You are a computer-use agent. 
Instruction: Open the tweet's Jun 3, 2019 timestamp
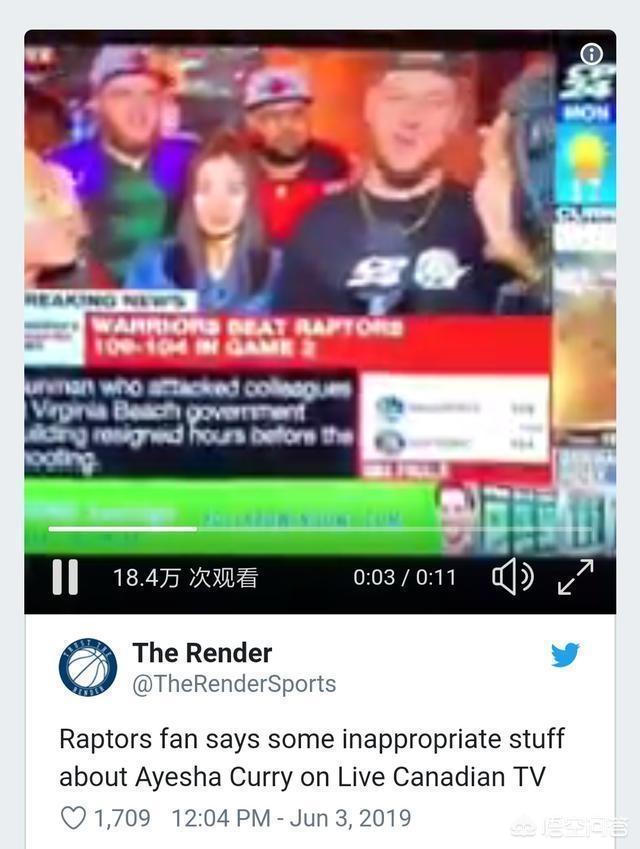(x=291, y=818)
